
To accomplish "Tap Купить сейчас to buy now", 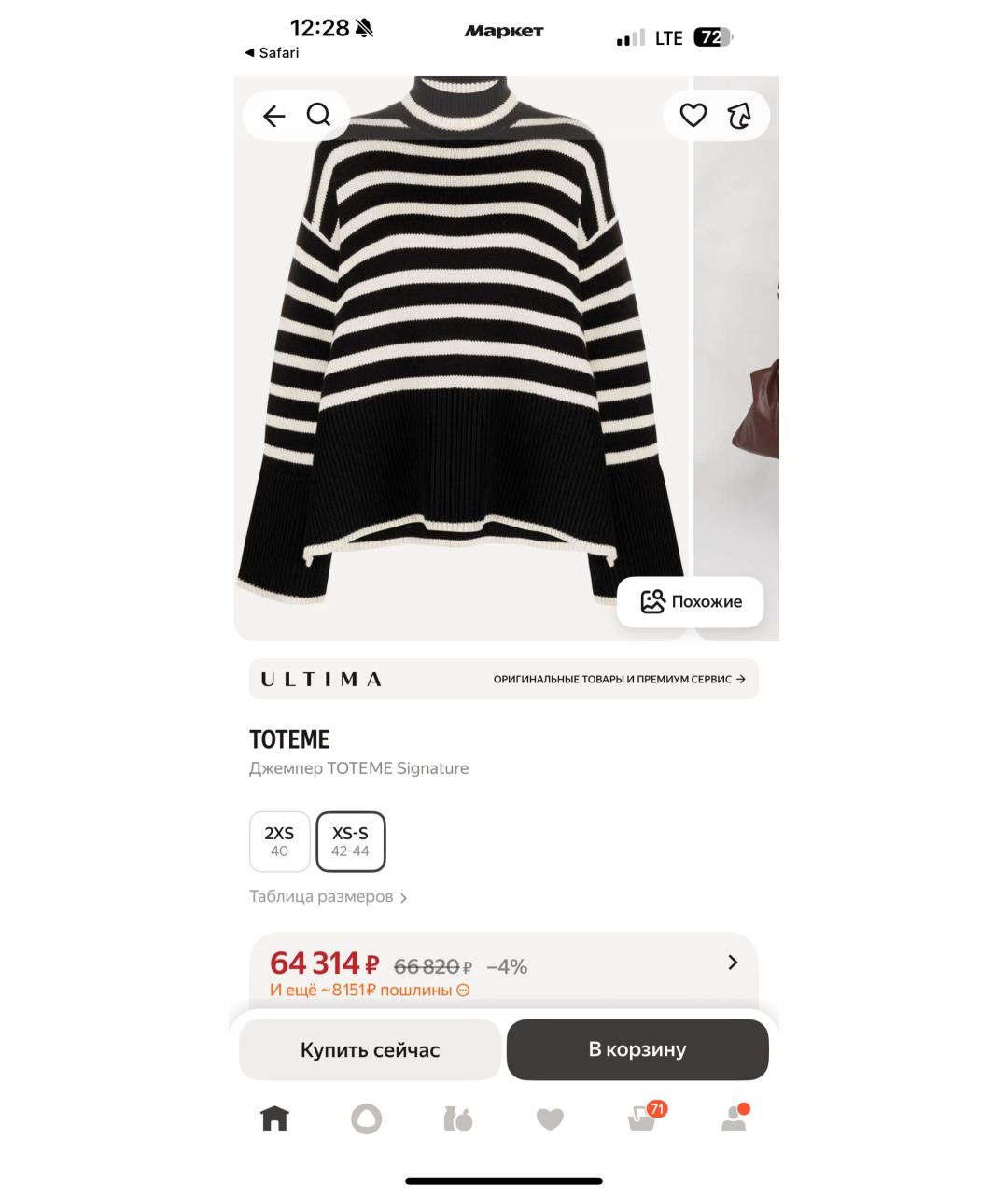I will (370, 1049).
